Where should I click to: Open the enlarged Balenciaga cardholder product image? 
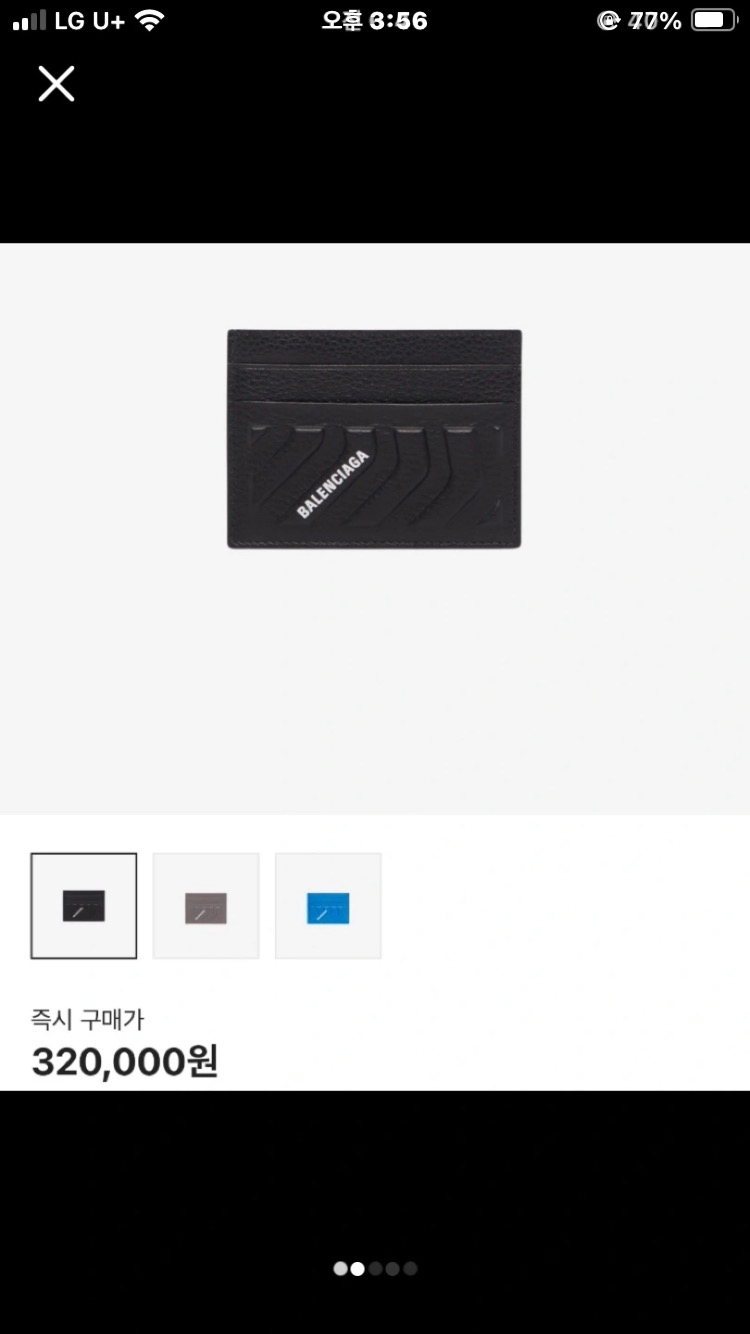[x=374, y=440]
